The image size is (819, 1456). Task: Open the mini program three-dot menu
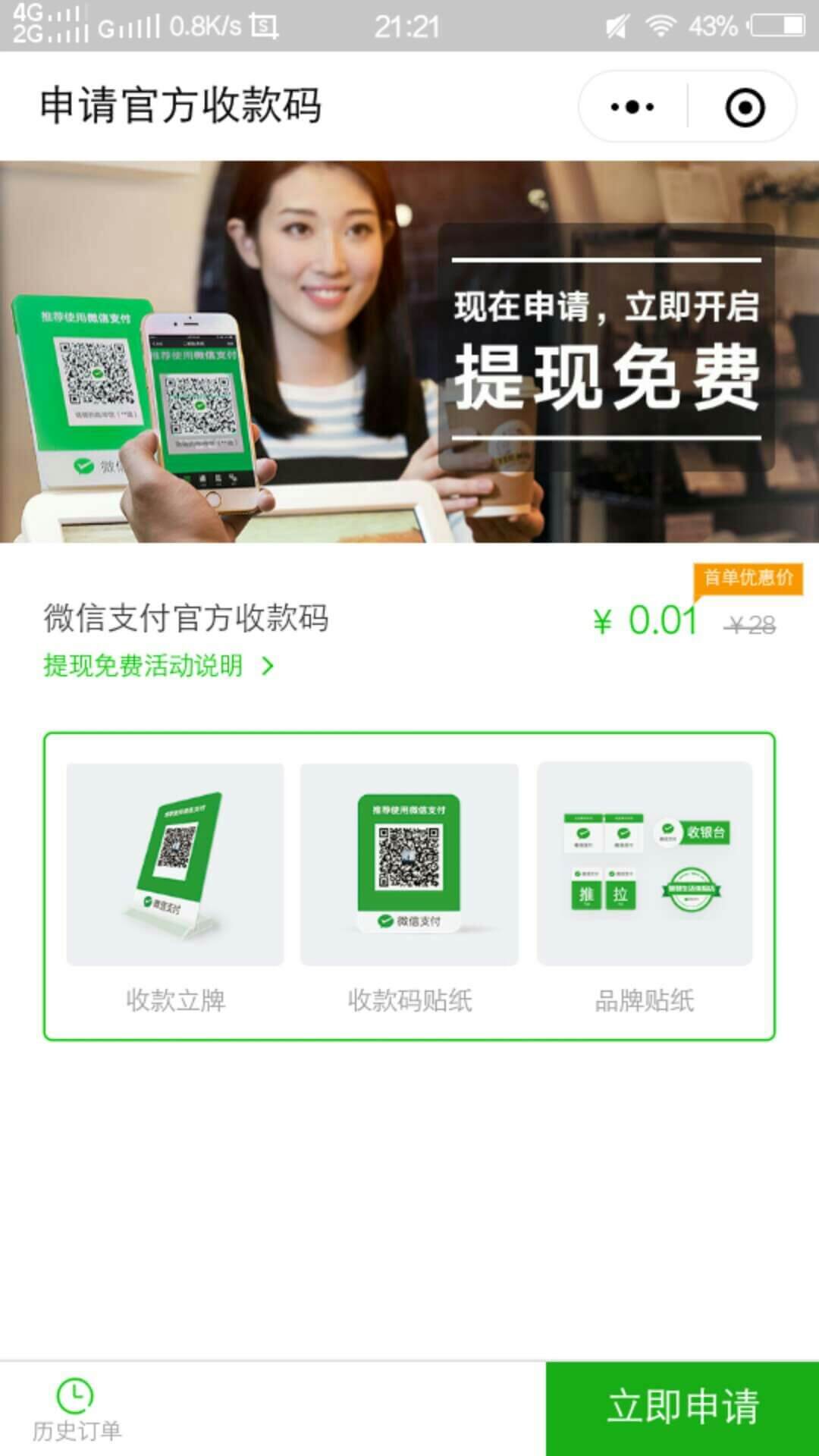pos(632,107)
